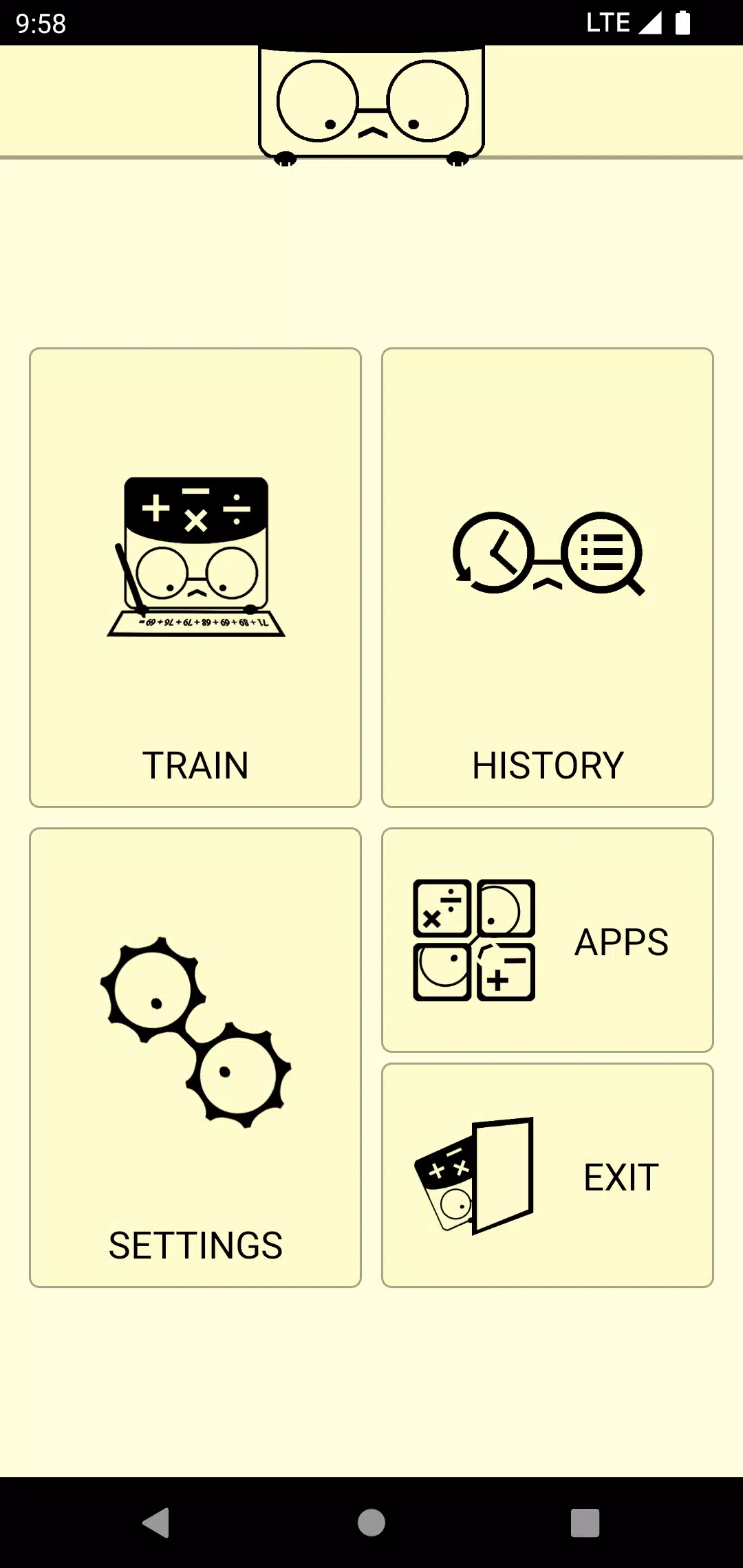Exit the app via EXIT card
Viewport: 743px width, 1568px height.
547,1176
